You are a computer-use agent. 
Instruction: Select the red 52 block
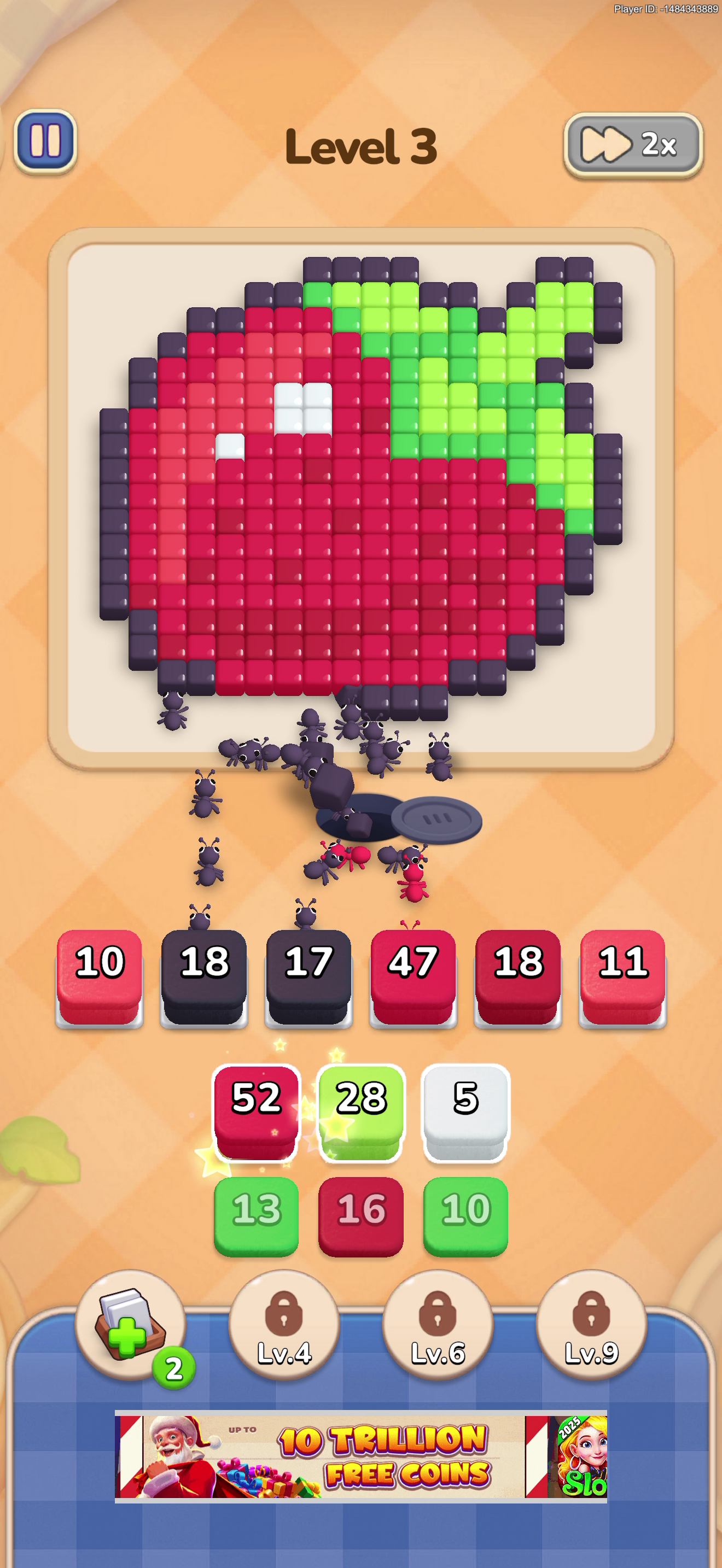point(257,1111)
